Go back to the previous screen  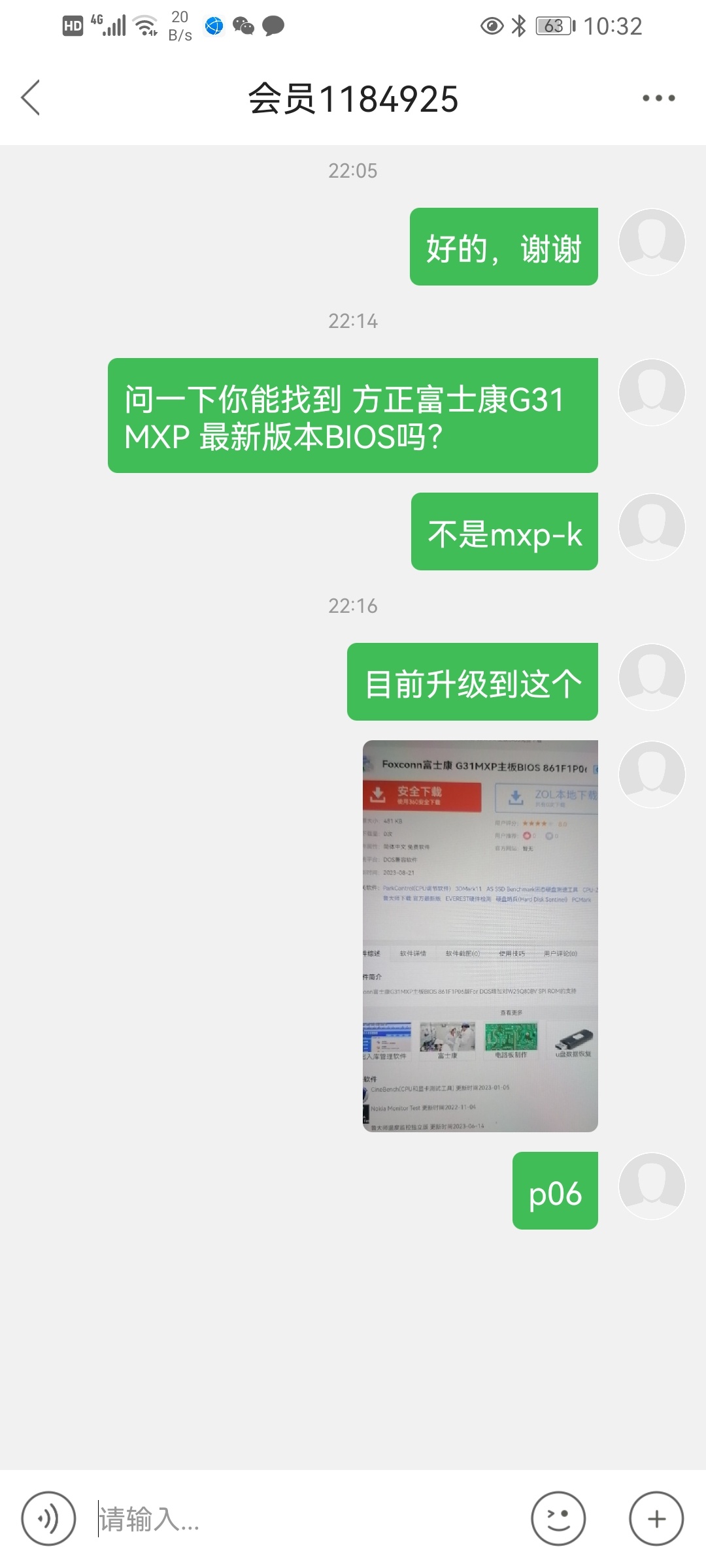click(x=31, y=98)
